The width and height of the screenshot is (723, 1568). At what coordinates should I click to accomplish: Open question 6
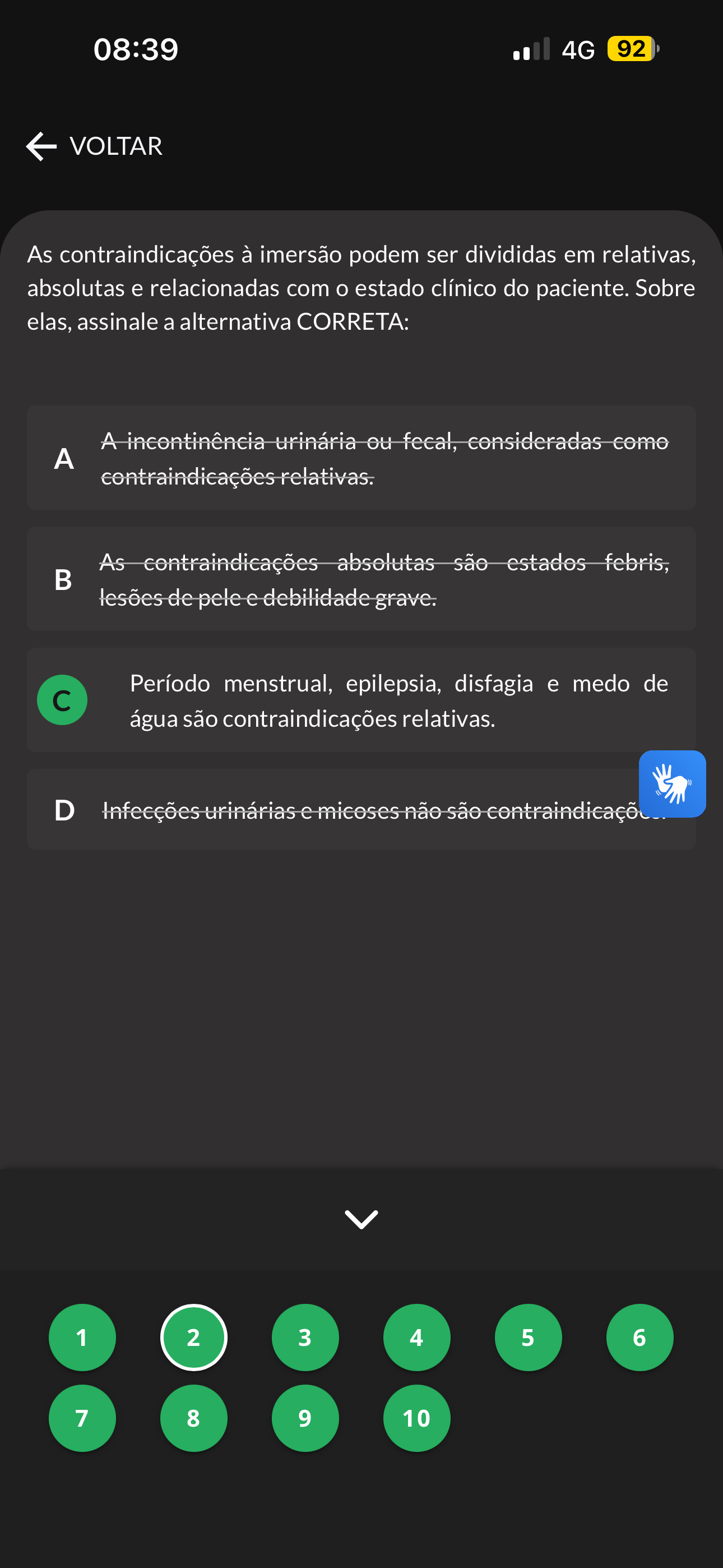click(x=639, y=1338)
